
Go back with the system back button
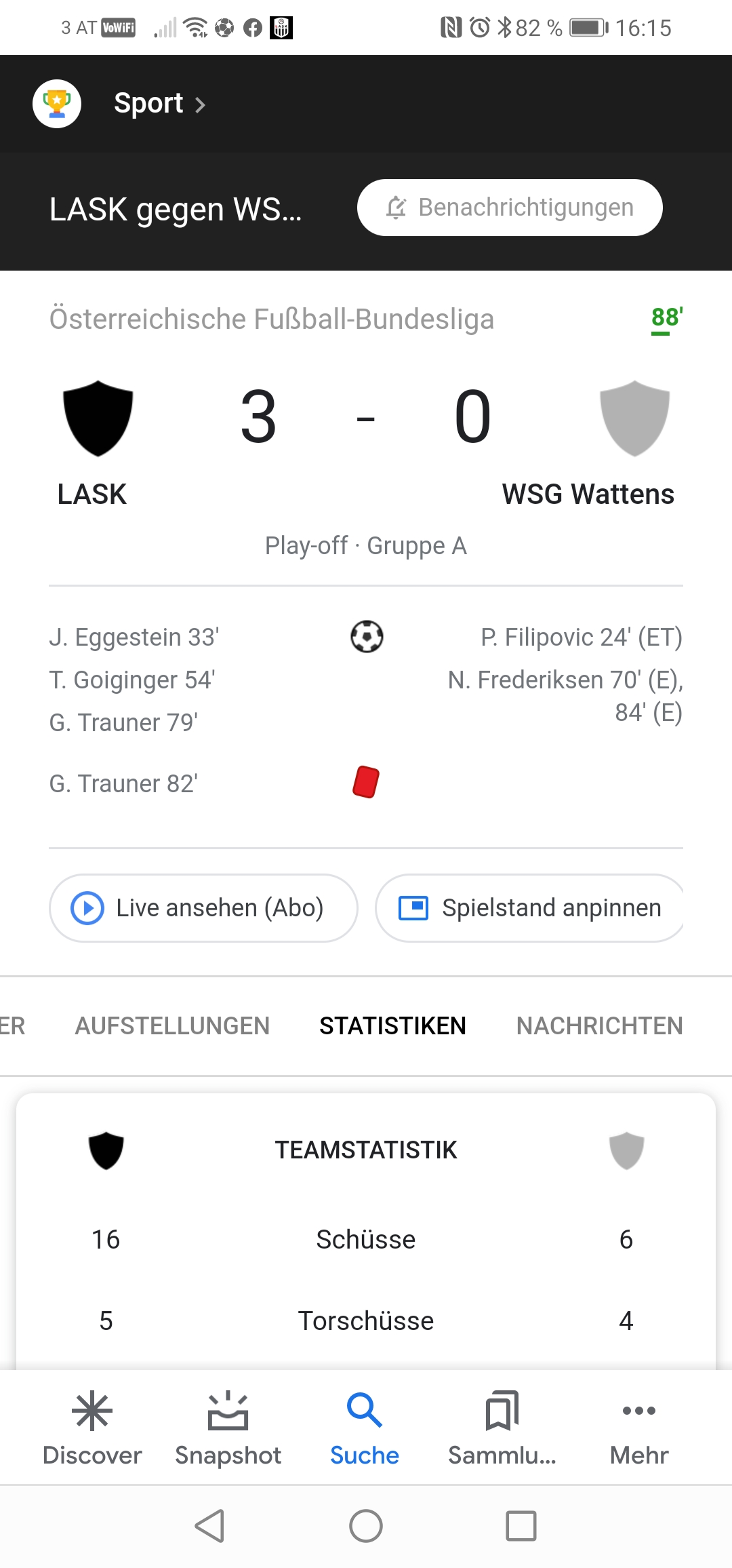209,1526
